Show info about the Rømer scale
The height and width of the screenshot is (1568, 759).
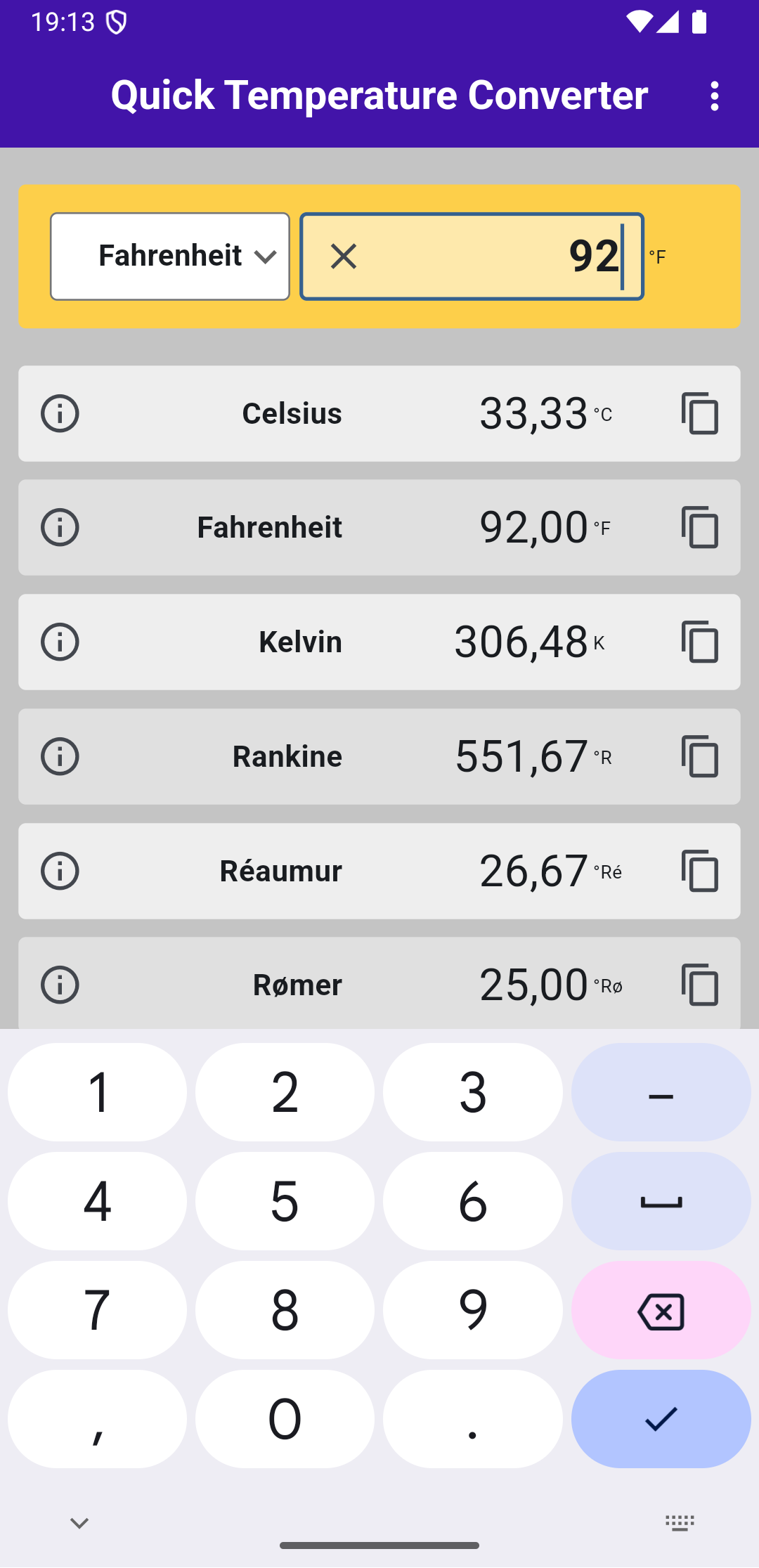tap(60, 985)
